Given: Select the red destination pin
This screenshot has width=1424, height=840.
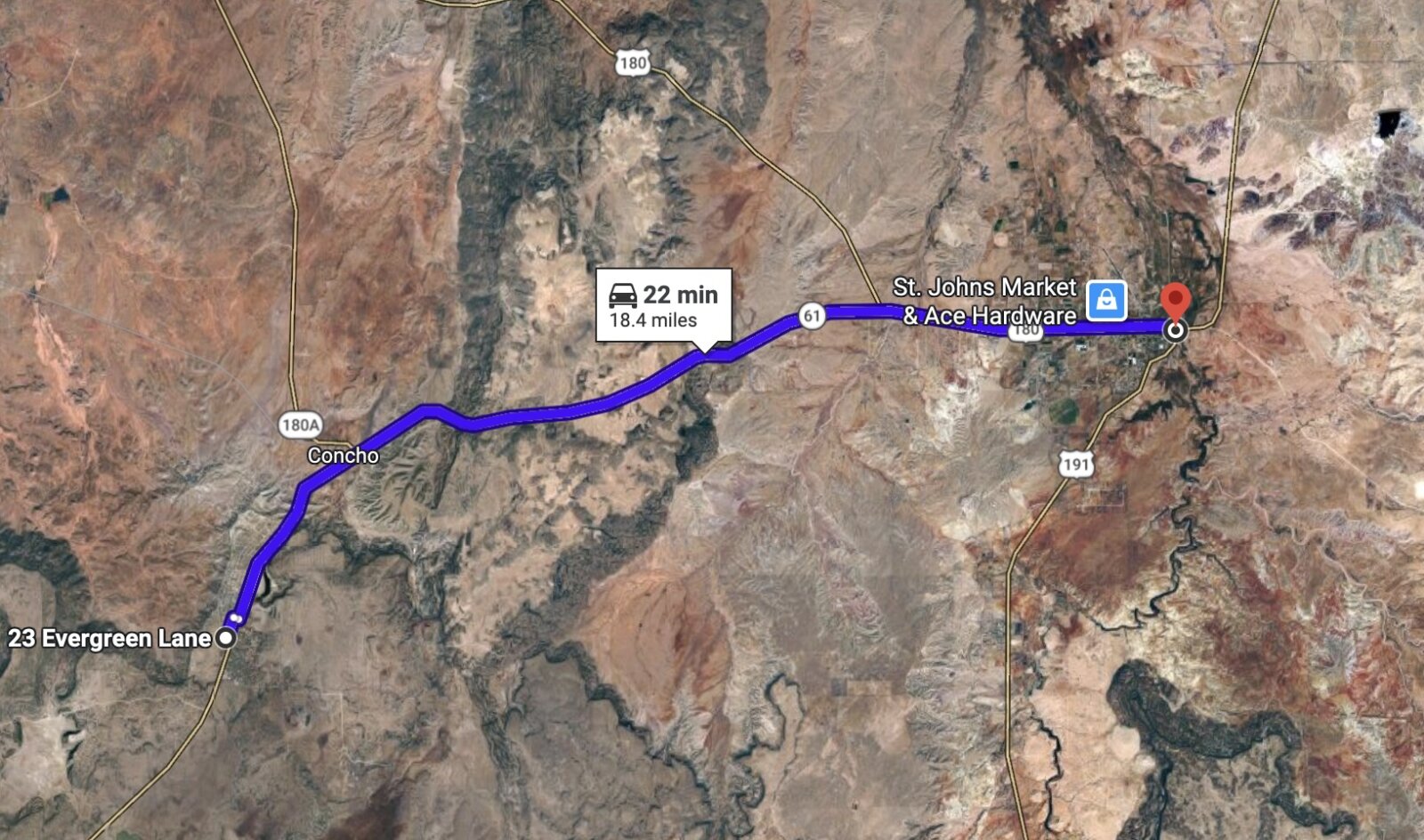Looking at the screenshot, I should point(1177,303).
